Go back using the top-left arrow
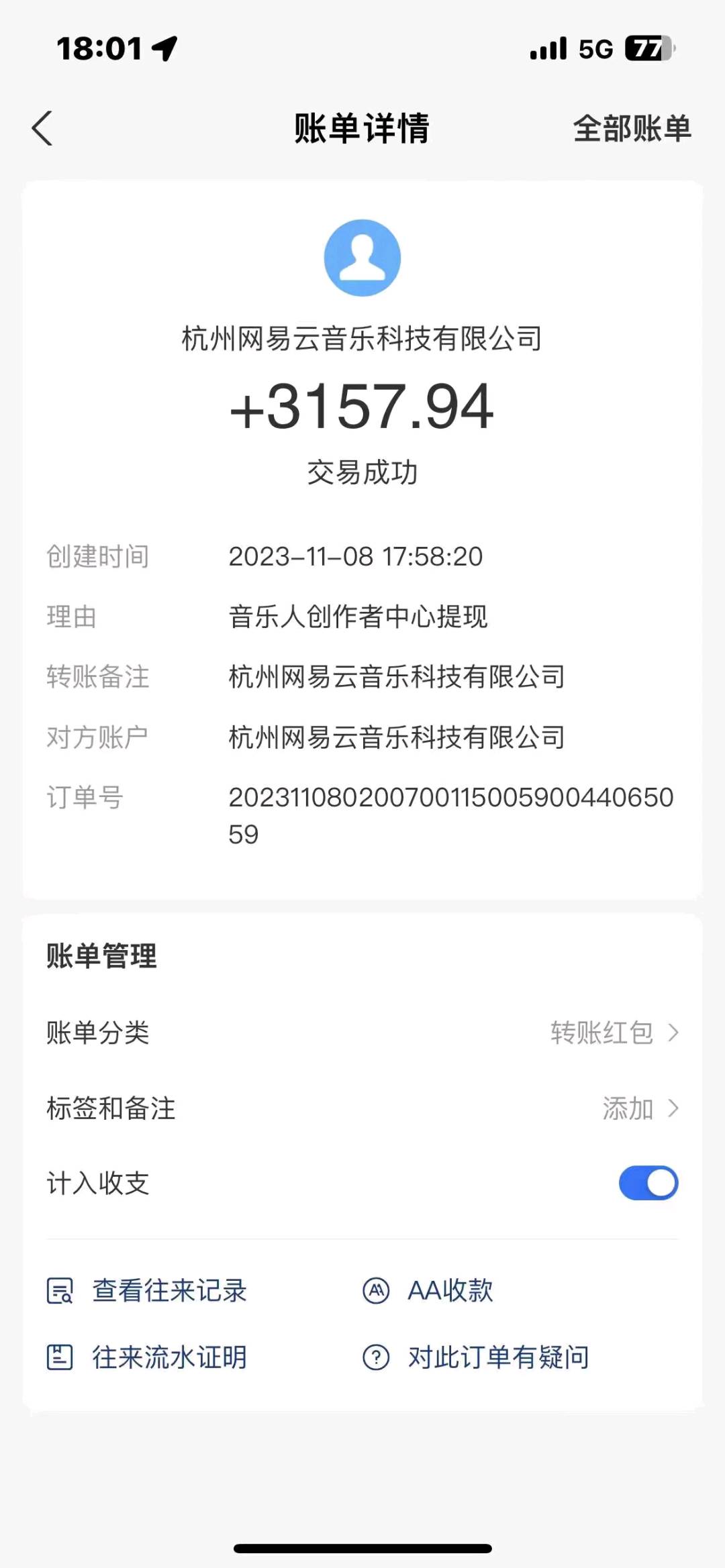 (42, 128)
